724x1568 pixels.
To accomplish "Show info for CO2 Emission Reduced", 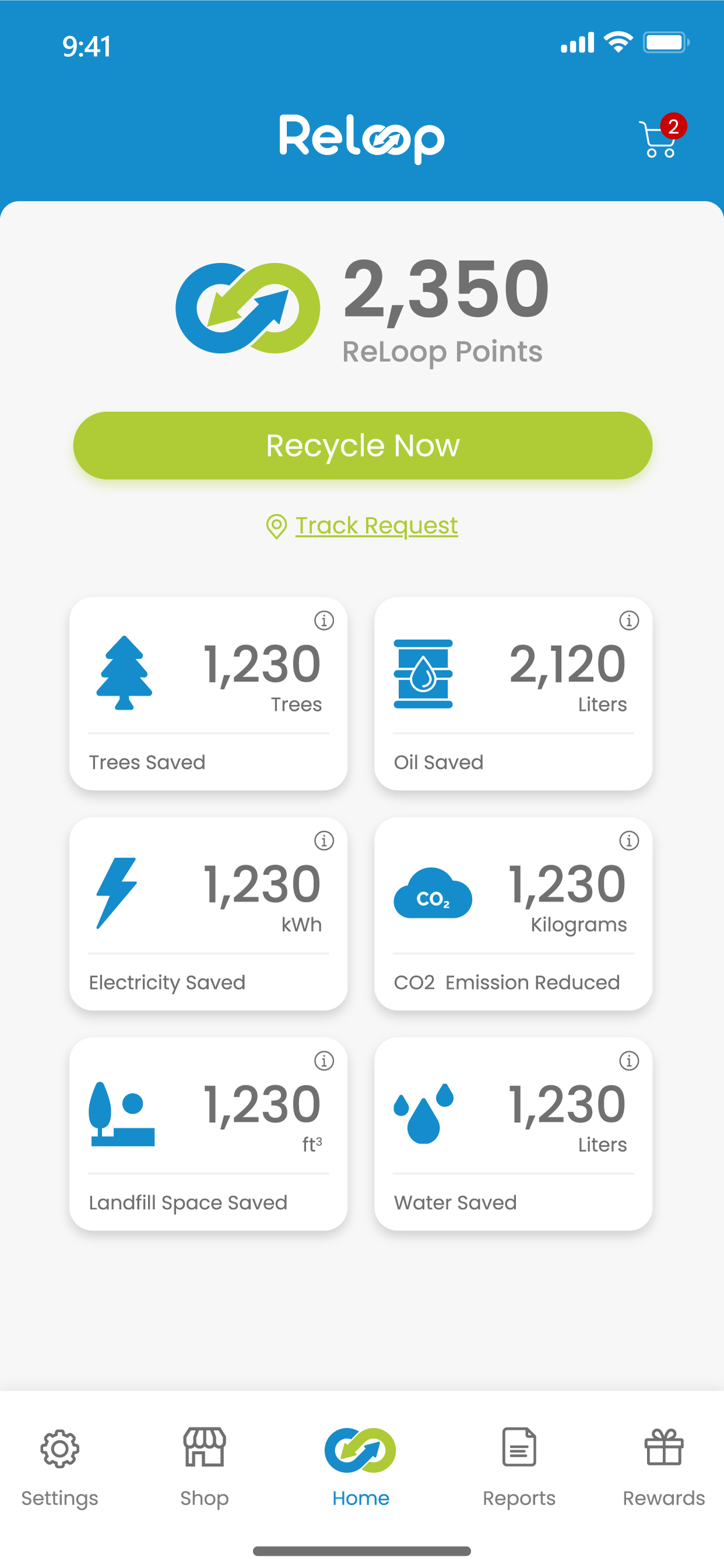I will click(x=628, y=841).
